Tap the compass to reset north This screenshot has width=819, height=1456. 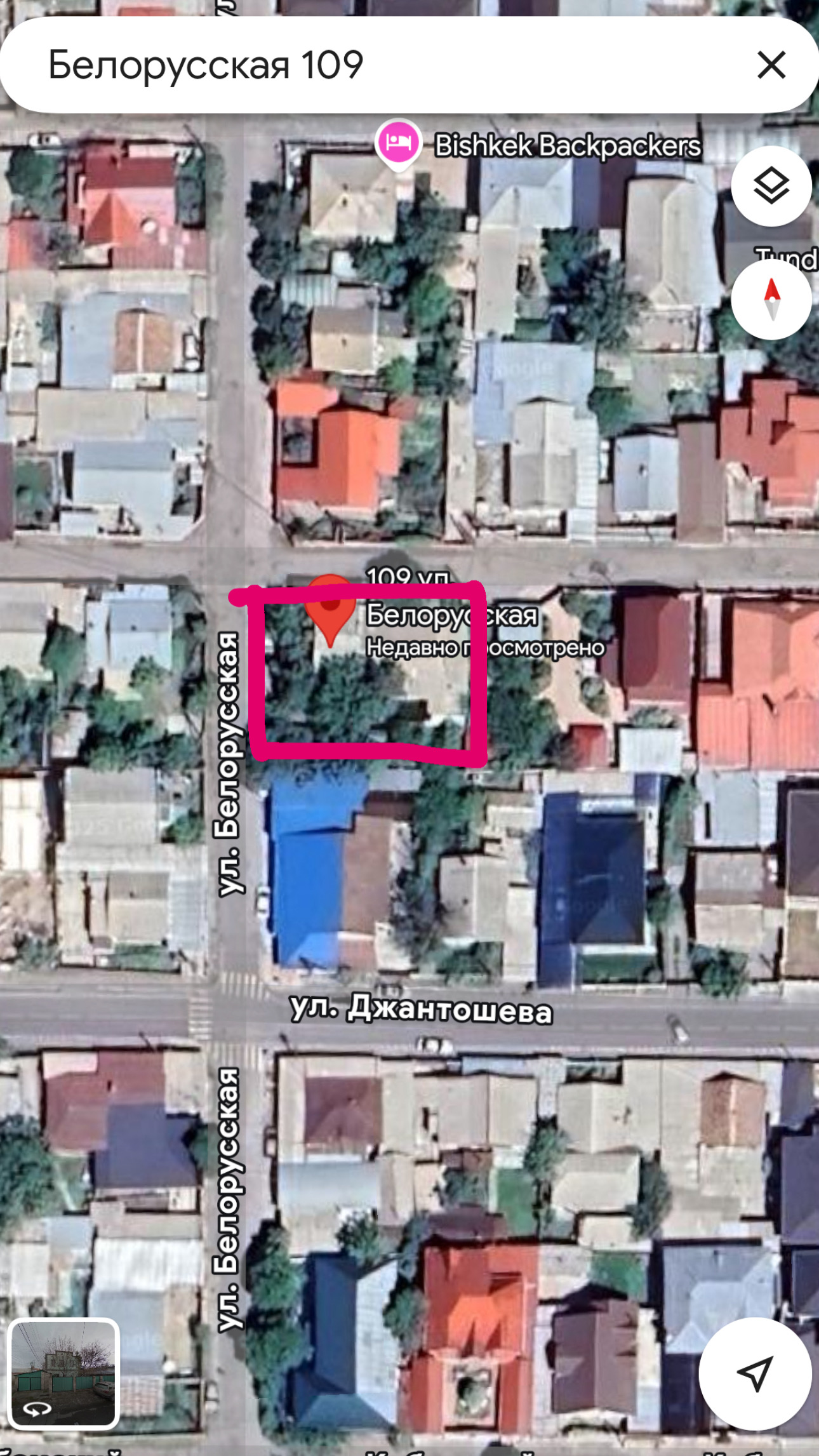tap(771, 299)
